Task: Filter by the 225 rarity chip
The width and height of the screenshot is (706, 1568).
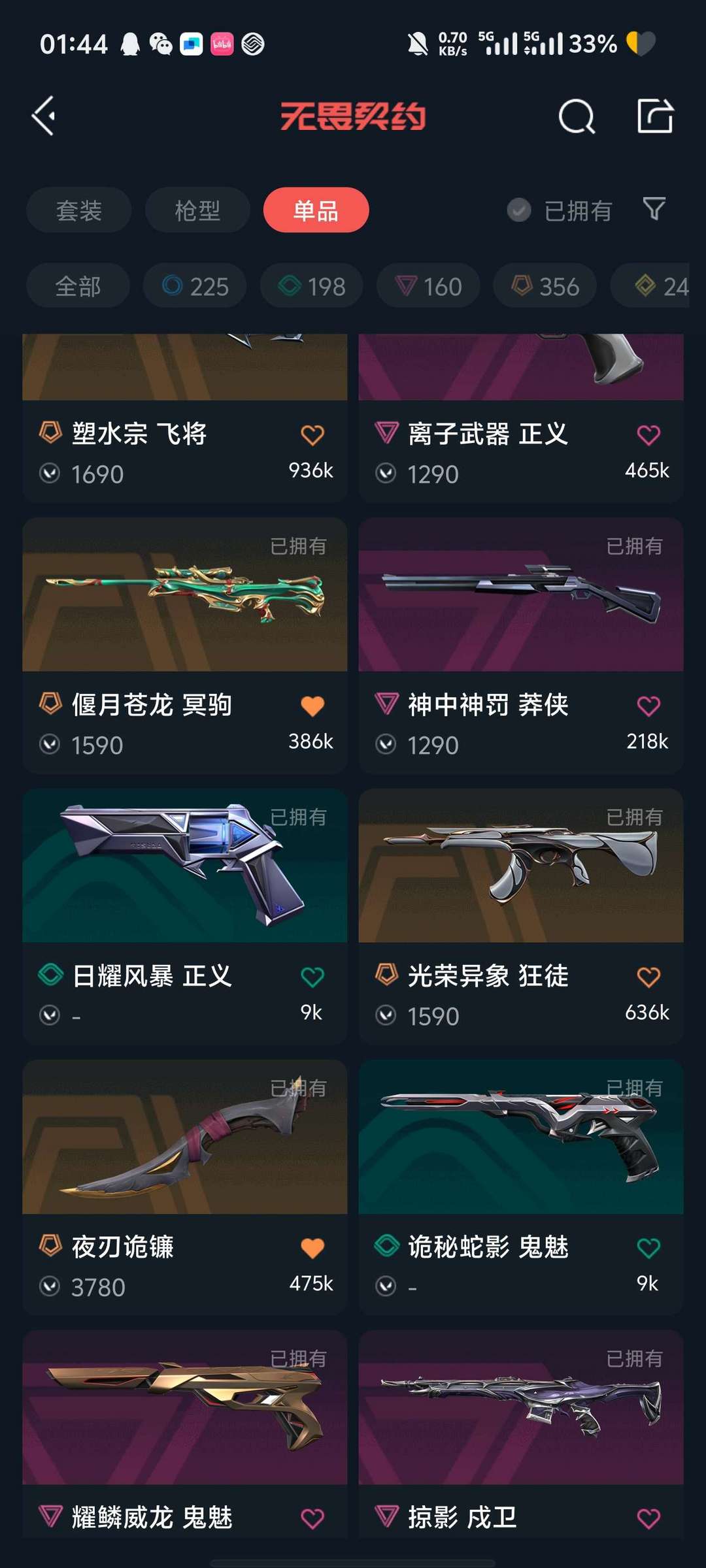Action: [x=195, y=286]
